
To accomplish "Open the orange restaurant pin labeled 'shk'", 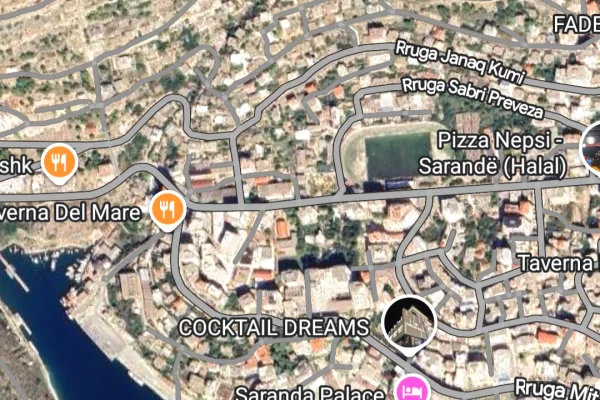I will (x=60, y=163).
